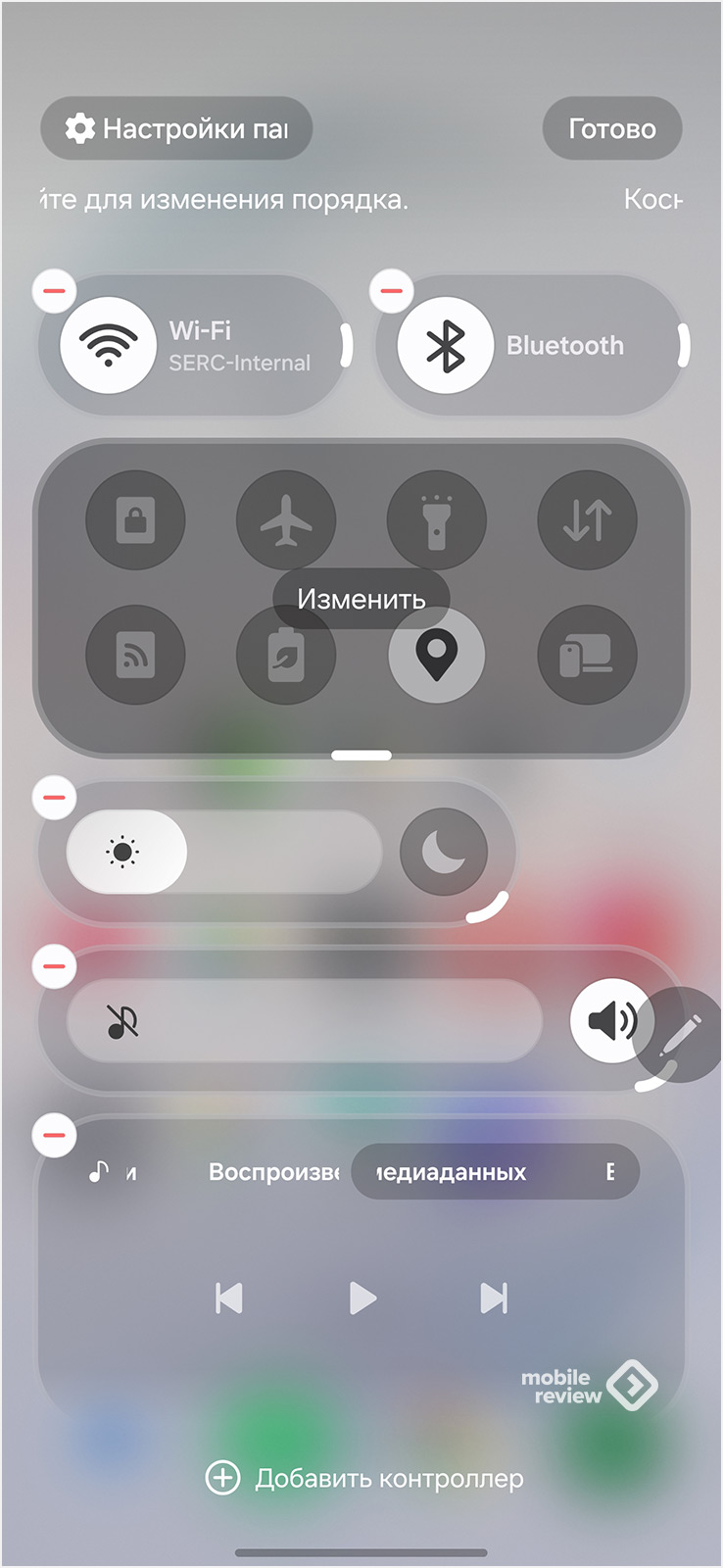The image size is (723, 1568).
Task: Toggle the Bluetooth round icon
Action: click(x=445, y=345)
